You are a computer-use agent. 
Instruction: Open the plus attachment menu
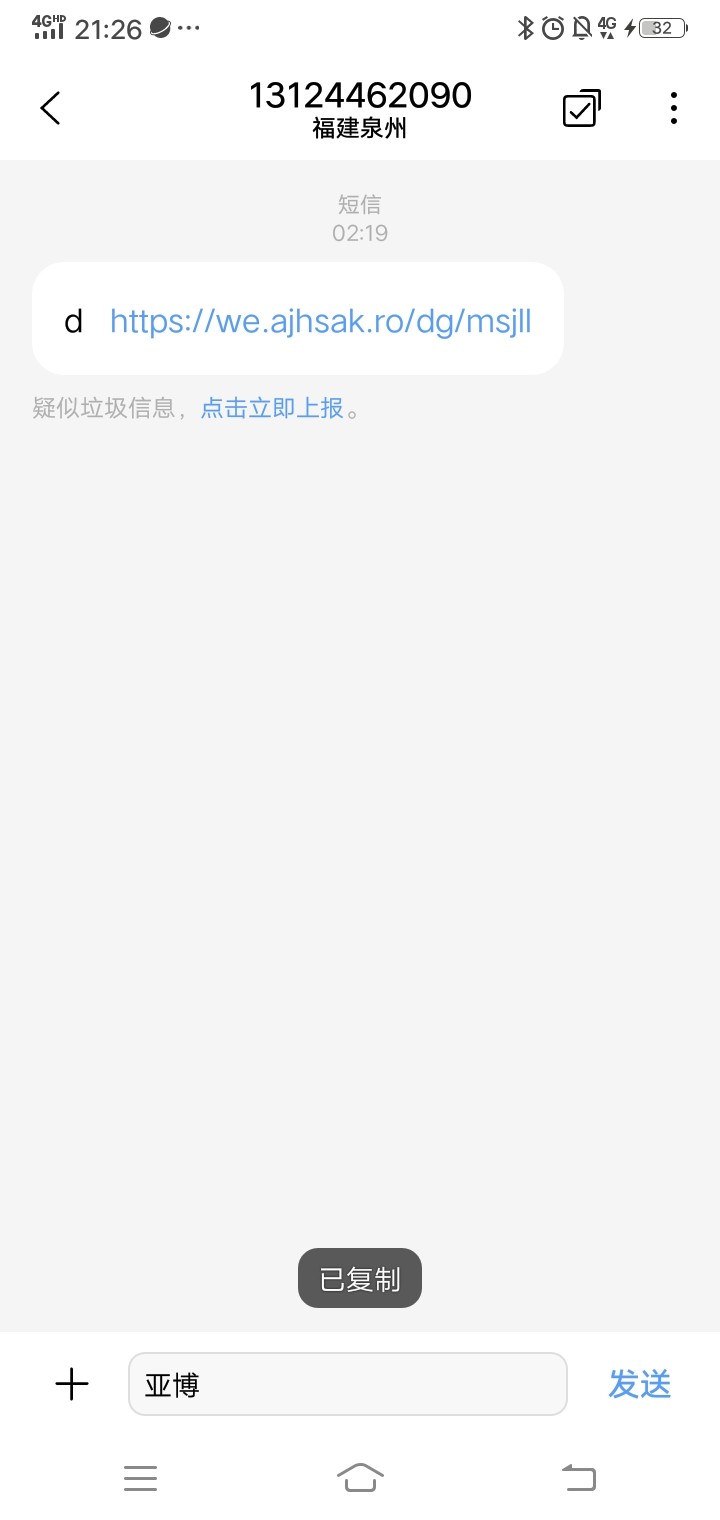pos(72,1384)
